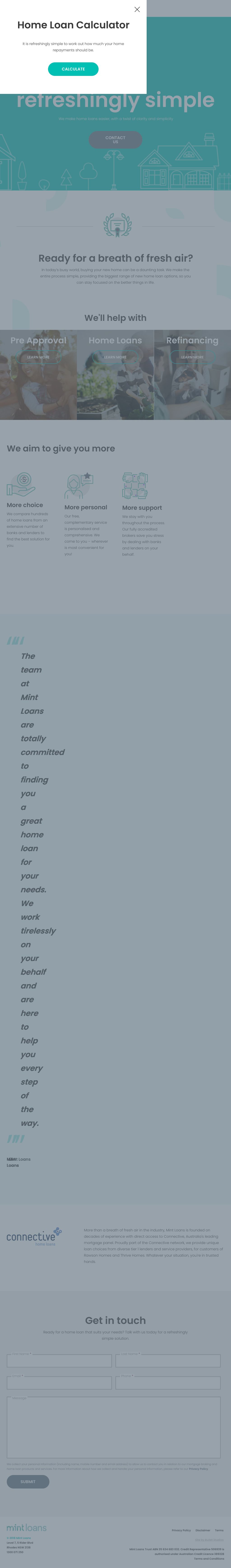Open the Terms footer link
231x1568 pixels.
(219, 1530)
